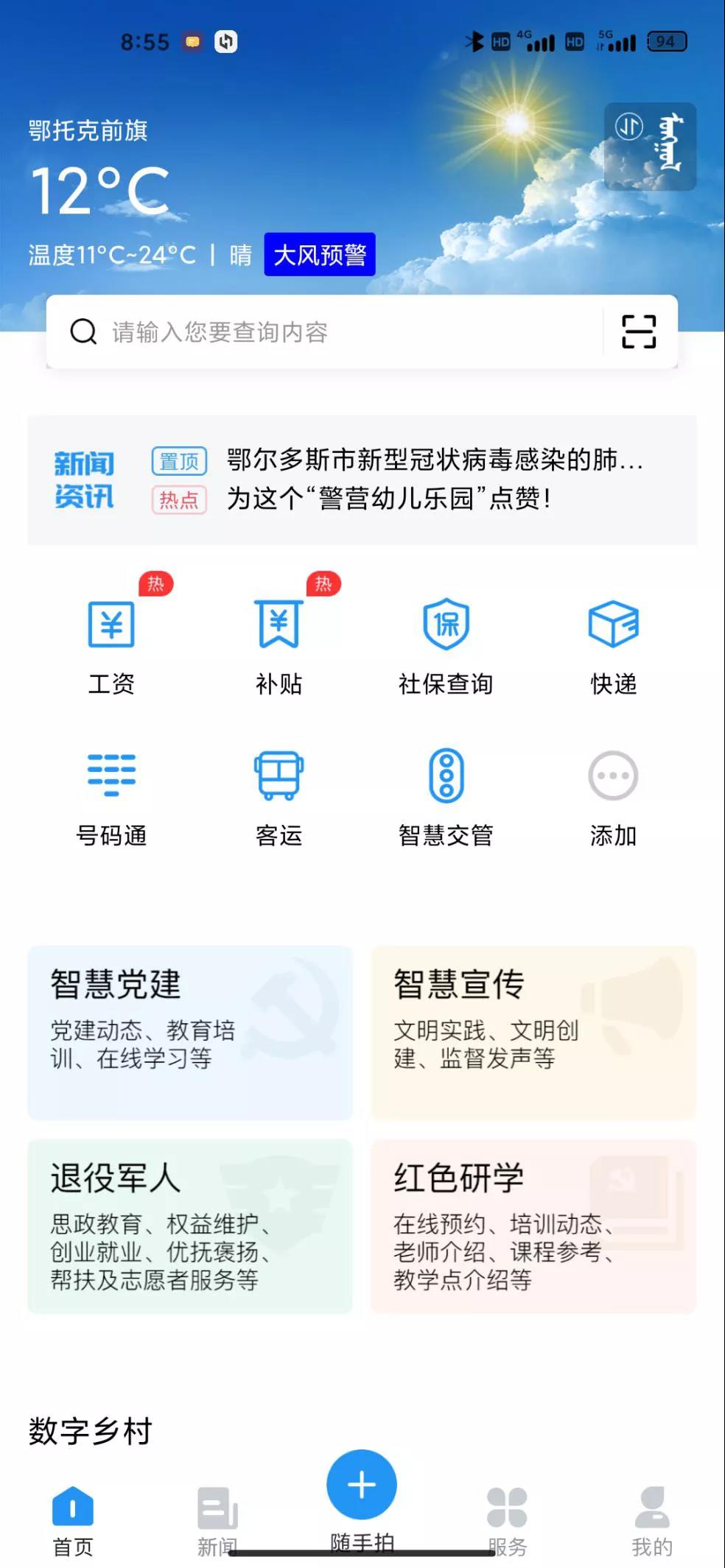Open the 退役军人 veterans card
Viewport: 725px width, 1568px height.
[x=190, y=1226]
